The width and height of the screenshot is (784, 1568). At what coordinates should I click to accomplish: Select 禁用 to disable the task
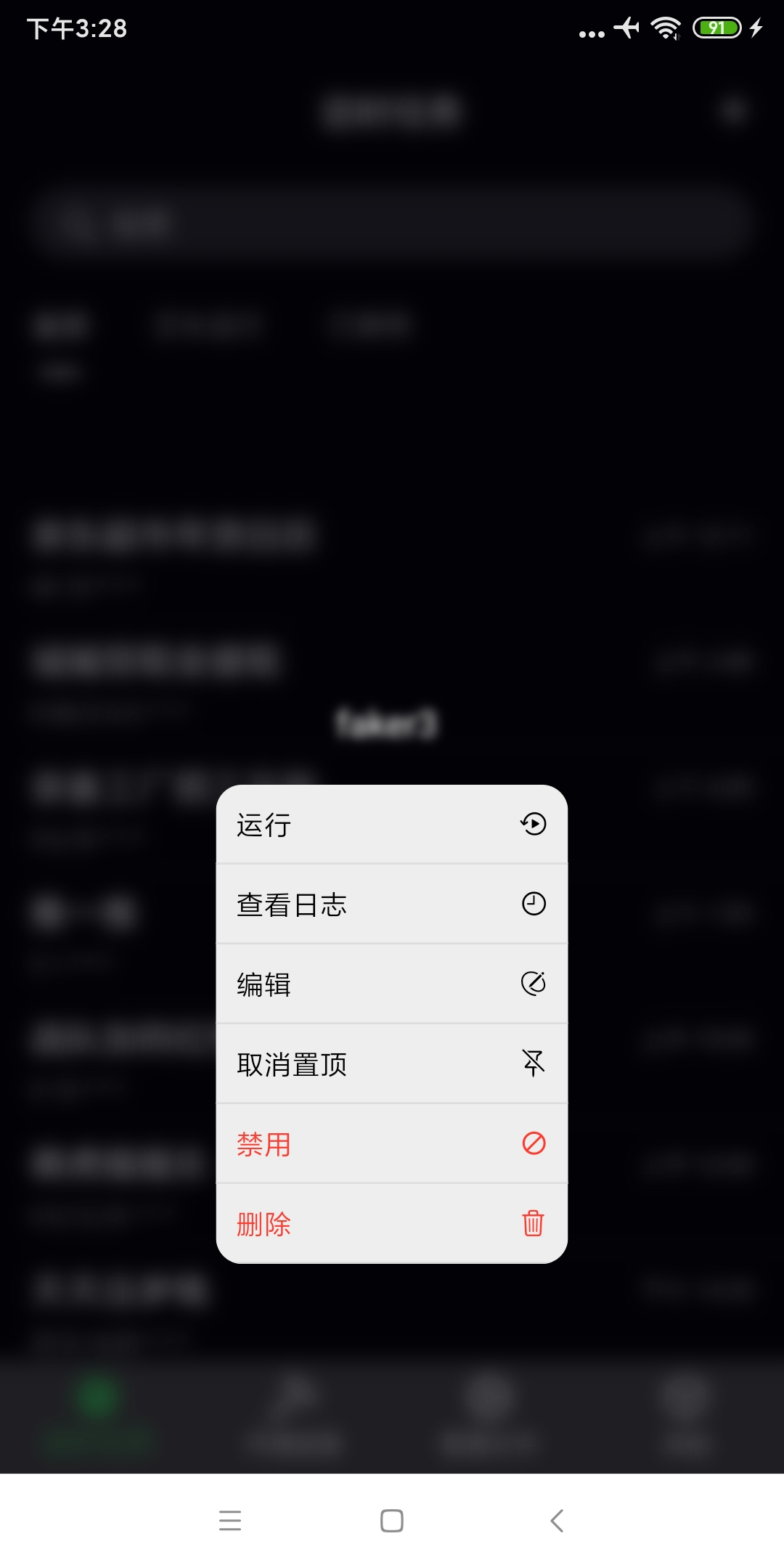(391, 1144)
